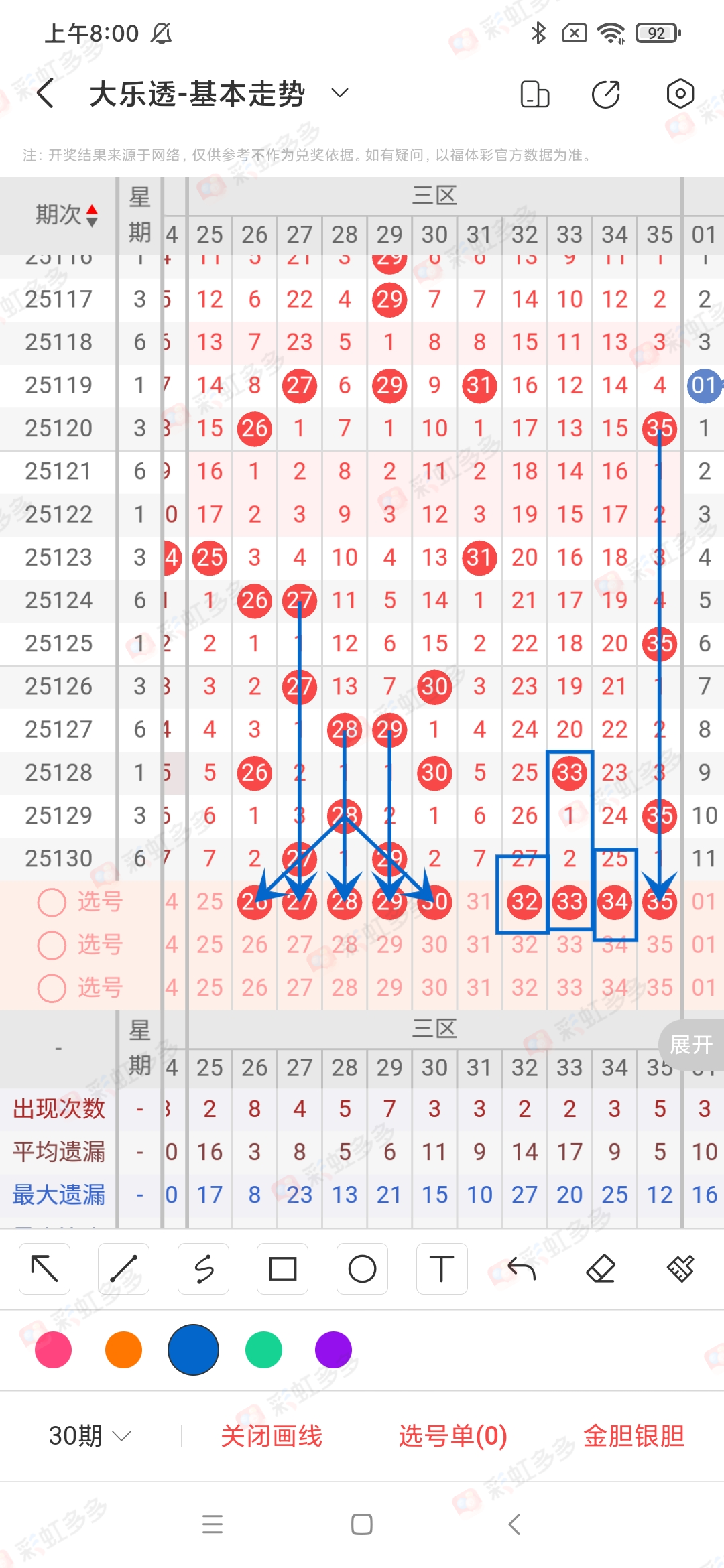The width and height of the screenshot is (724, 1568).
Task: Select the straight line drawing tool
Action: click(123, 1268)
